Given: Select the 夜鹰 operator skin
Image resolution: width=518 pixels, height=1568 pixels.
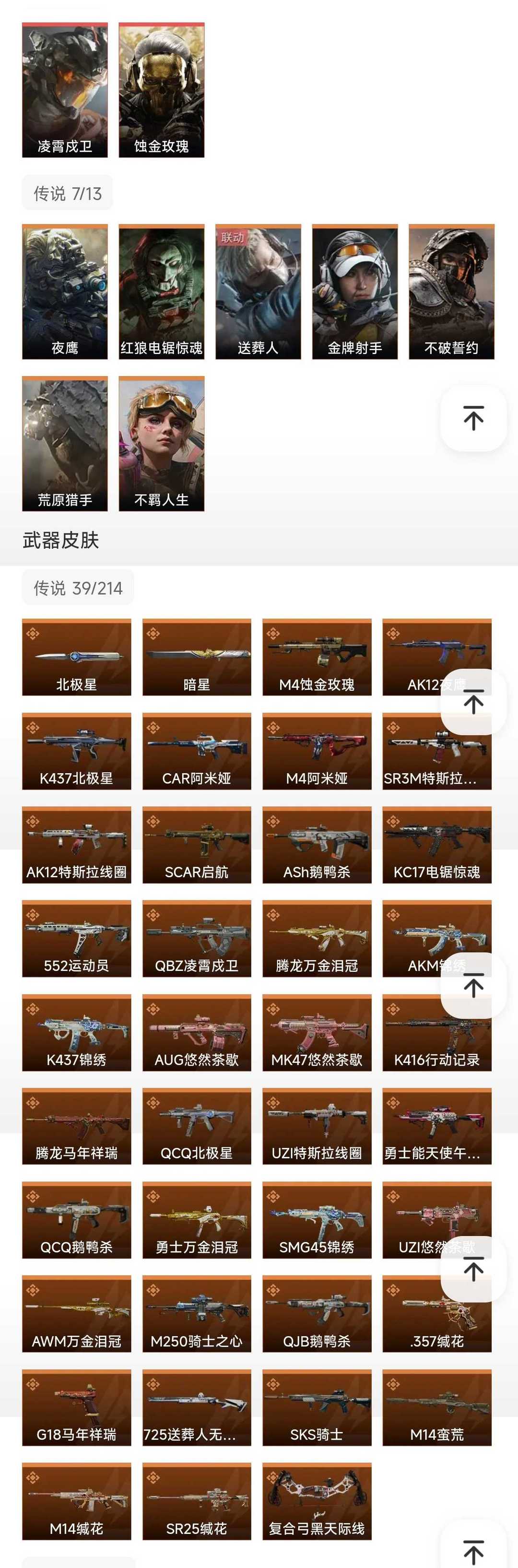Looking at the screenshot, I should click(65, 292).
